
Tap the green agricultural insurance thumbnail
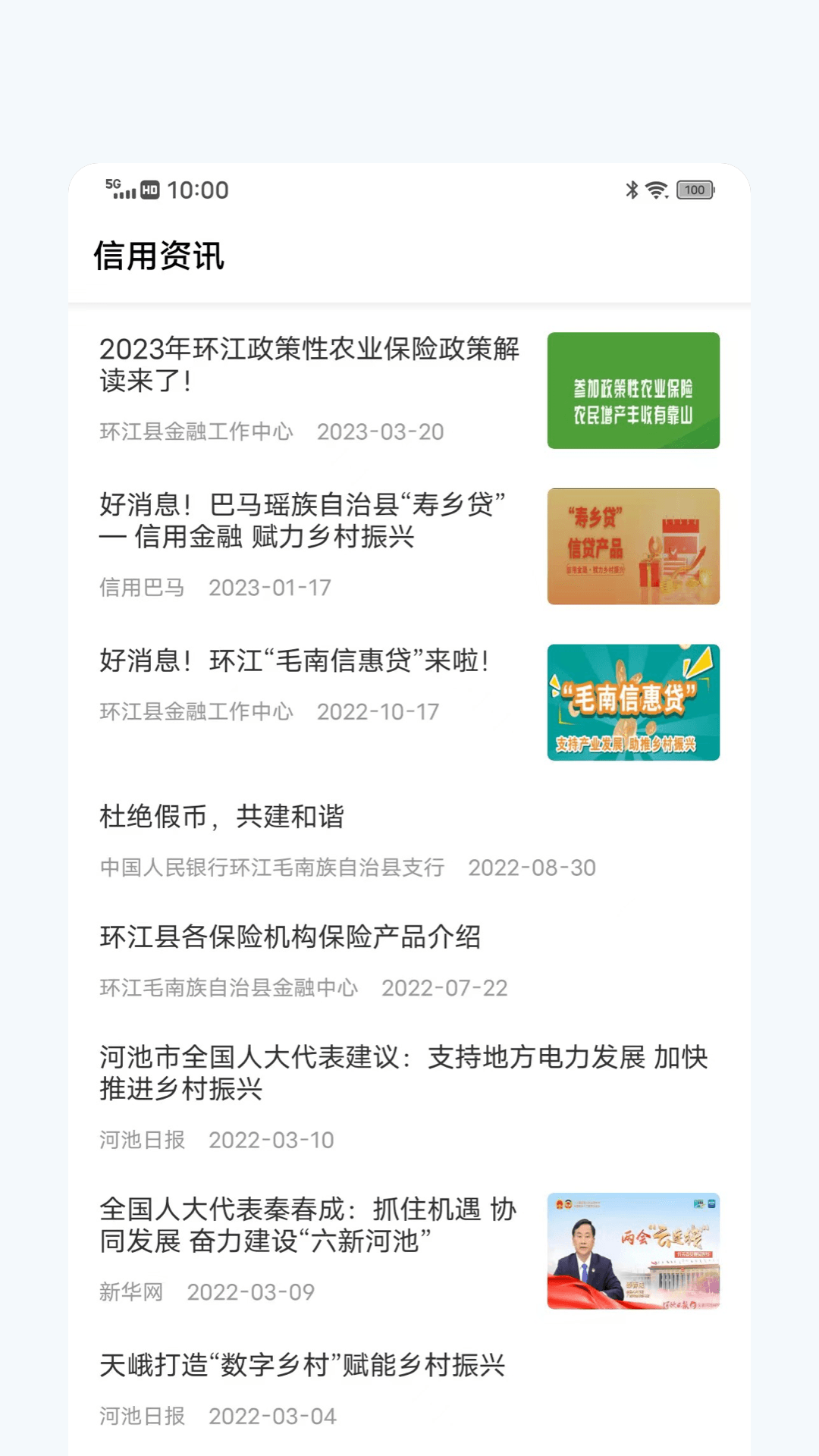634,390
